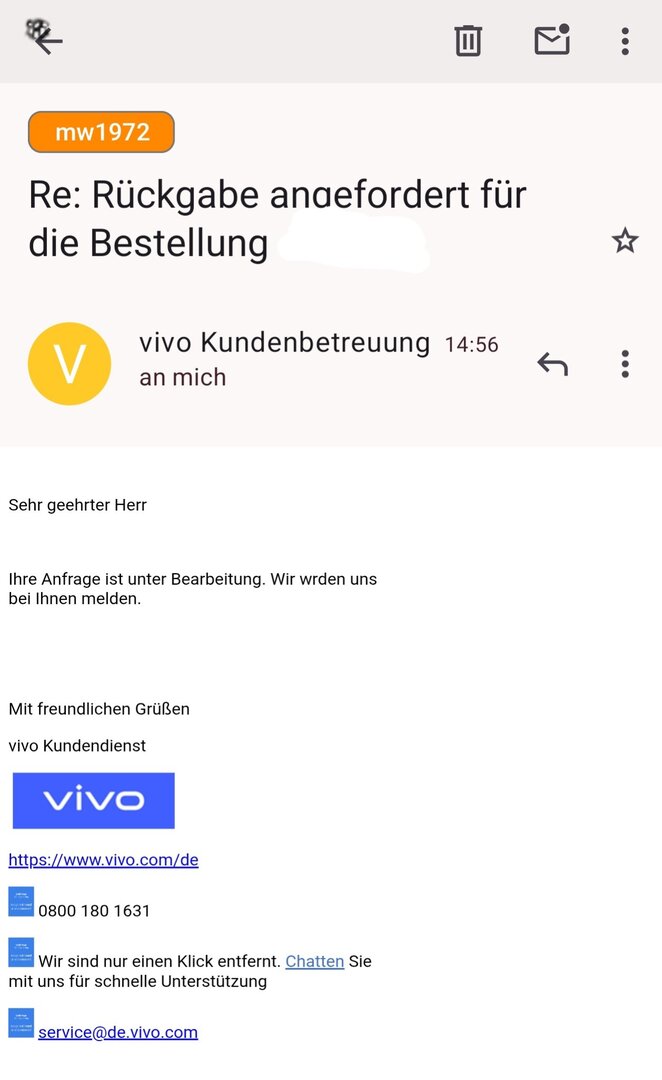View vivo Kundenbetreuung sender avatar
Screen dimensions: 662x1080
click(x=69, y=364)
